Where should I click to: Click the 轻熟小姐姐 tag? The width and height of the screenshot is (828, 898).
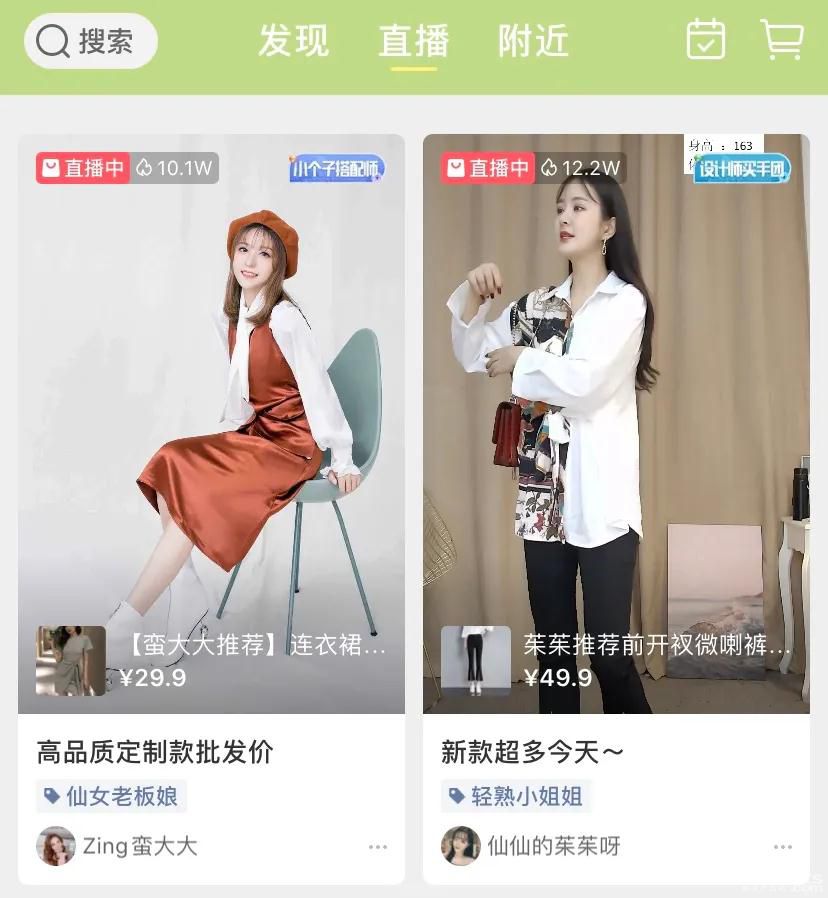pos(517,797)
